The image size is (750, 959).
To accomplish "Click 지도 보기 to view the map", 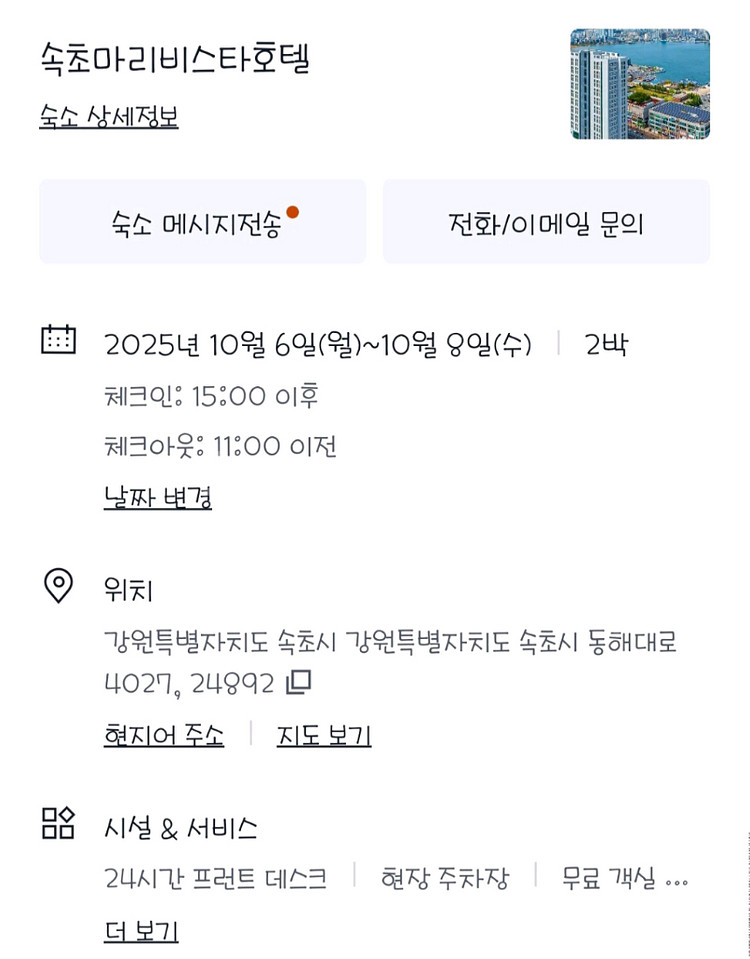I will point(323,733).
